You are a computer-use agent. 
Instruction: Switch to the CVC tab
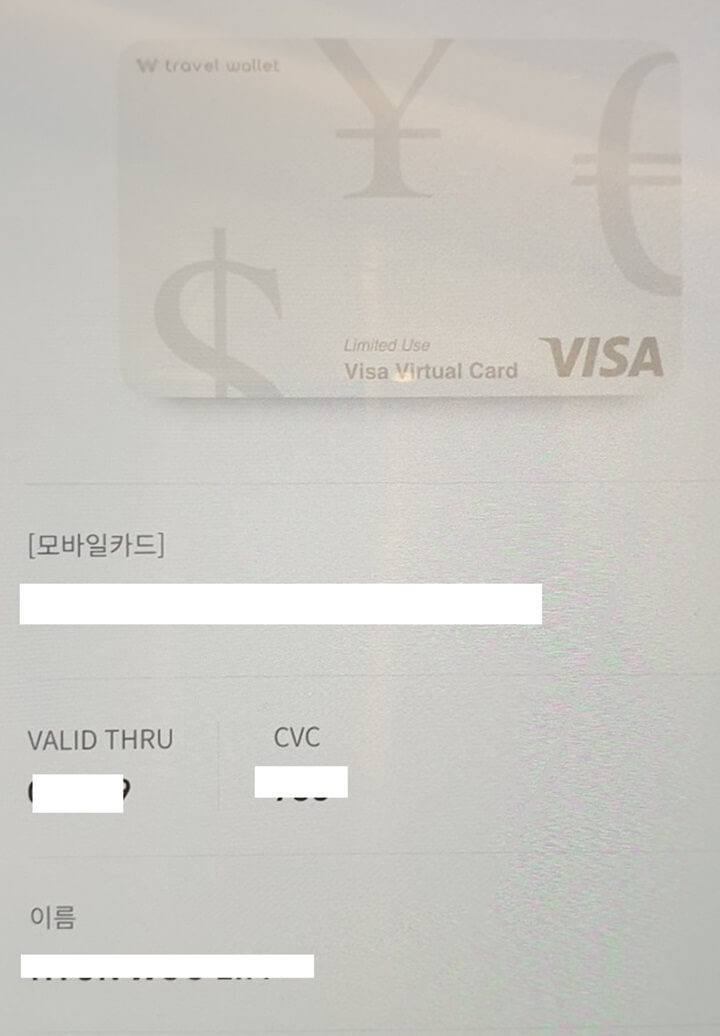pyautogui.click(x=297, y=738)
